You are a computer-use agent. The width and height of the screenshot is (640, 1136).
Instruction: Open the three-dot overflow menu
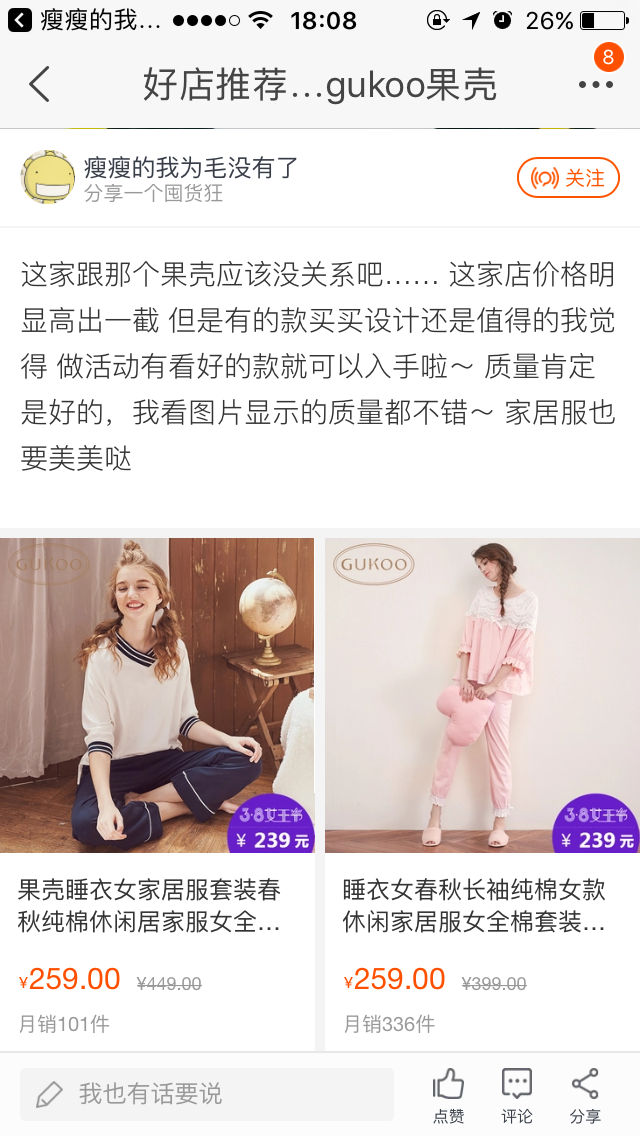tap(596, 85)
